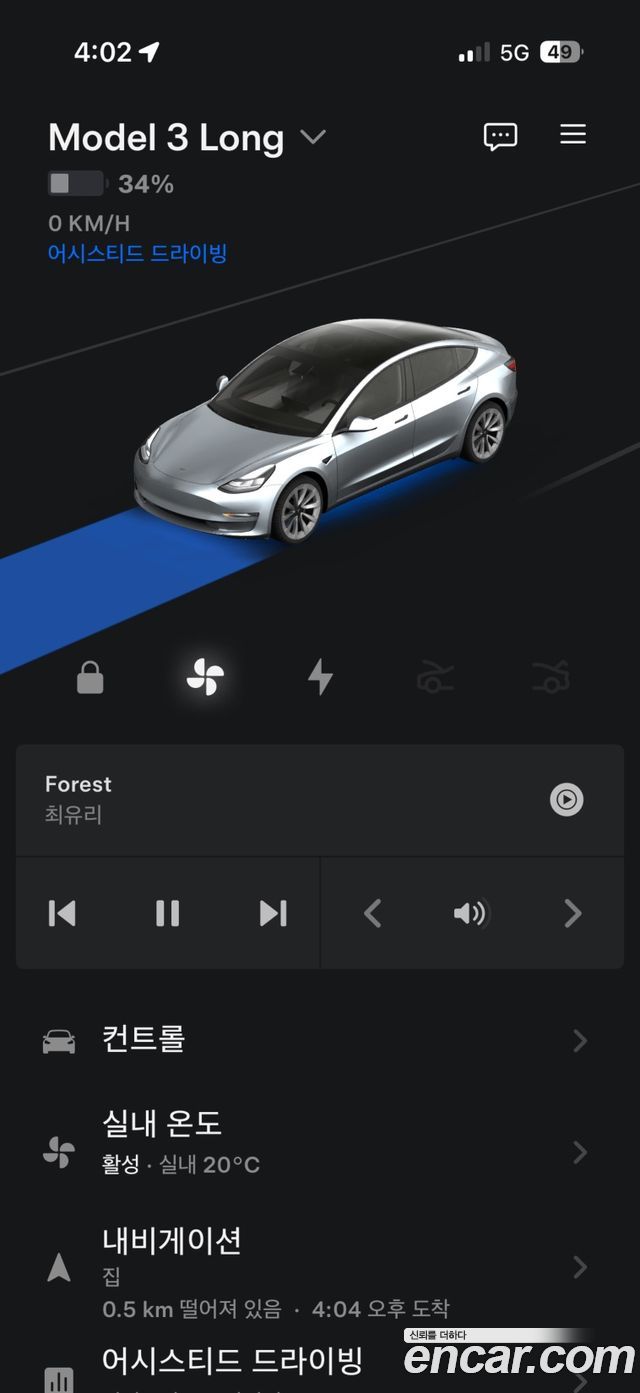Skip to the previous track
Image resolution: width=640 pixels, height=1393 pixels.
pyautogui.click(x=62, y=913)
